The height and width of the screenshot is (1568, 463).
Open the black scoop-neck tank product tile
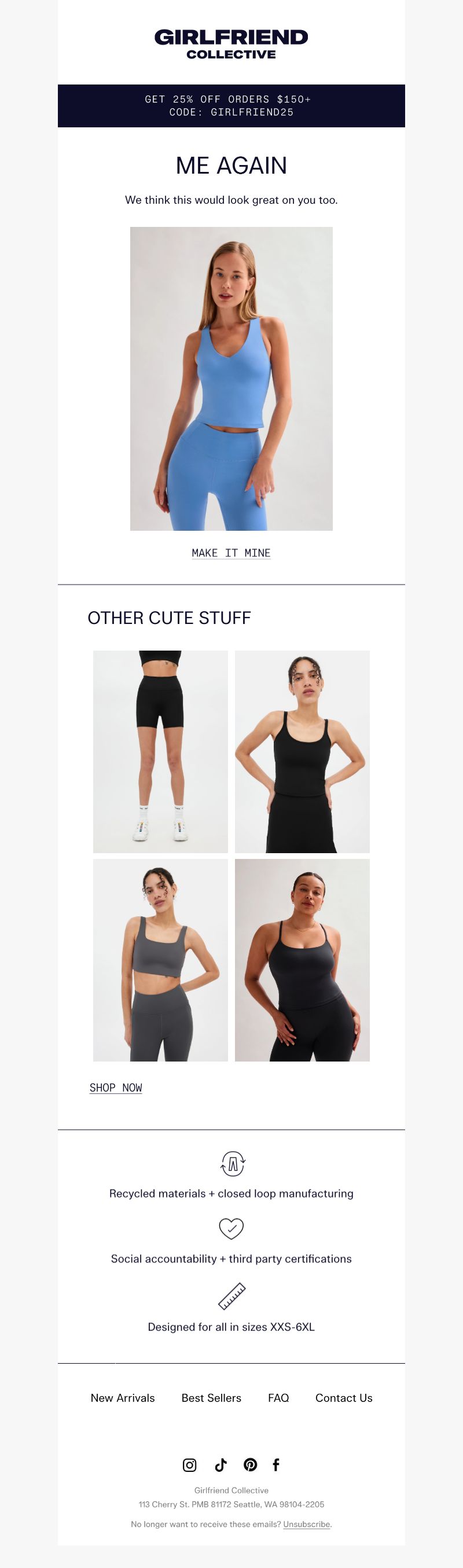coord(302,751)
